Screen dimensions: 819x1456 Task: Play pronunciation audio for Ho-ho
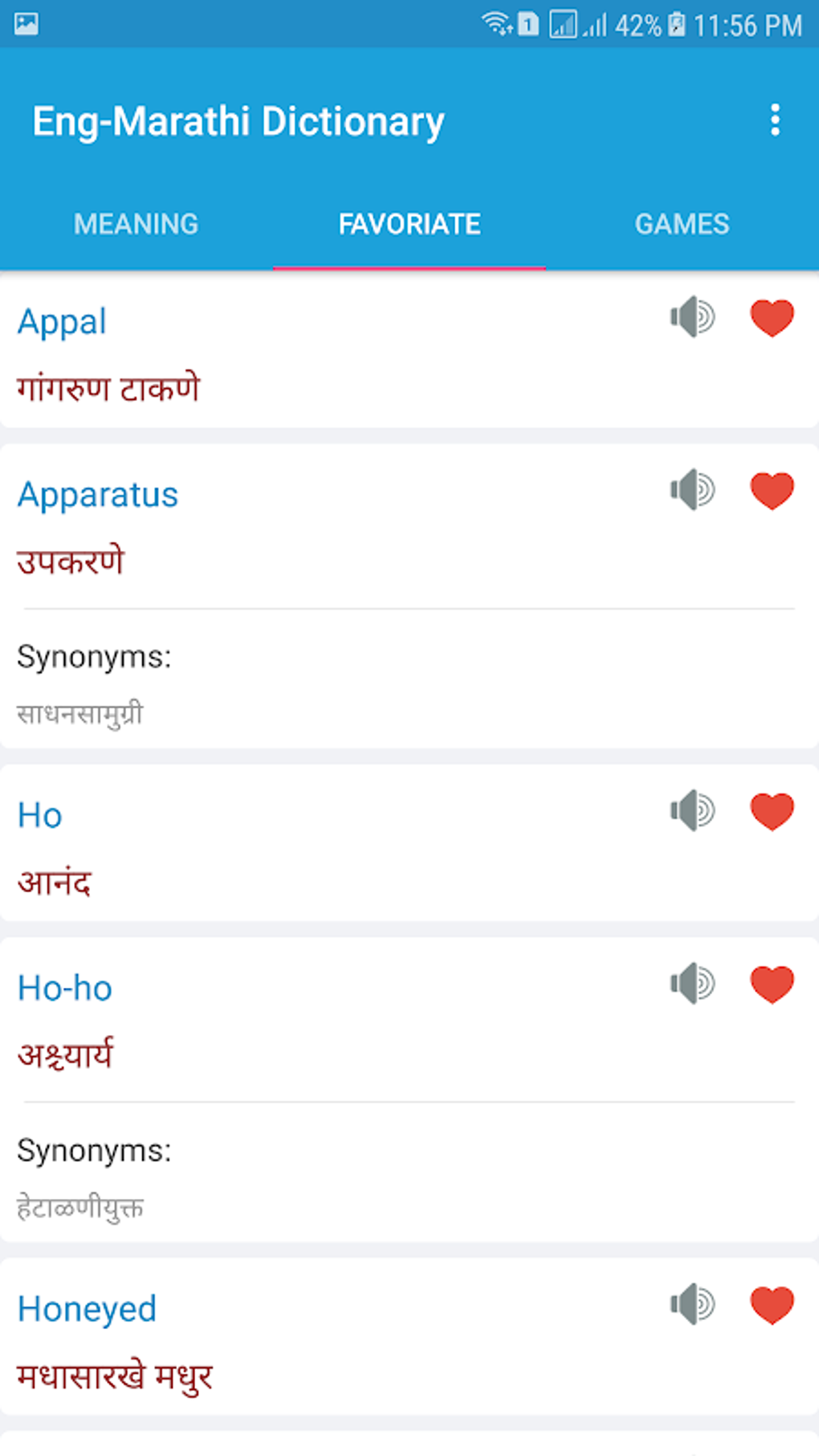[x=691, y=984]
